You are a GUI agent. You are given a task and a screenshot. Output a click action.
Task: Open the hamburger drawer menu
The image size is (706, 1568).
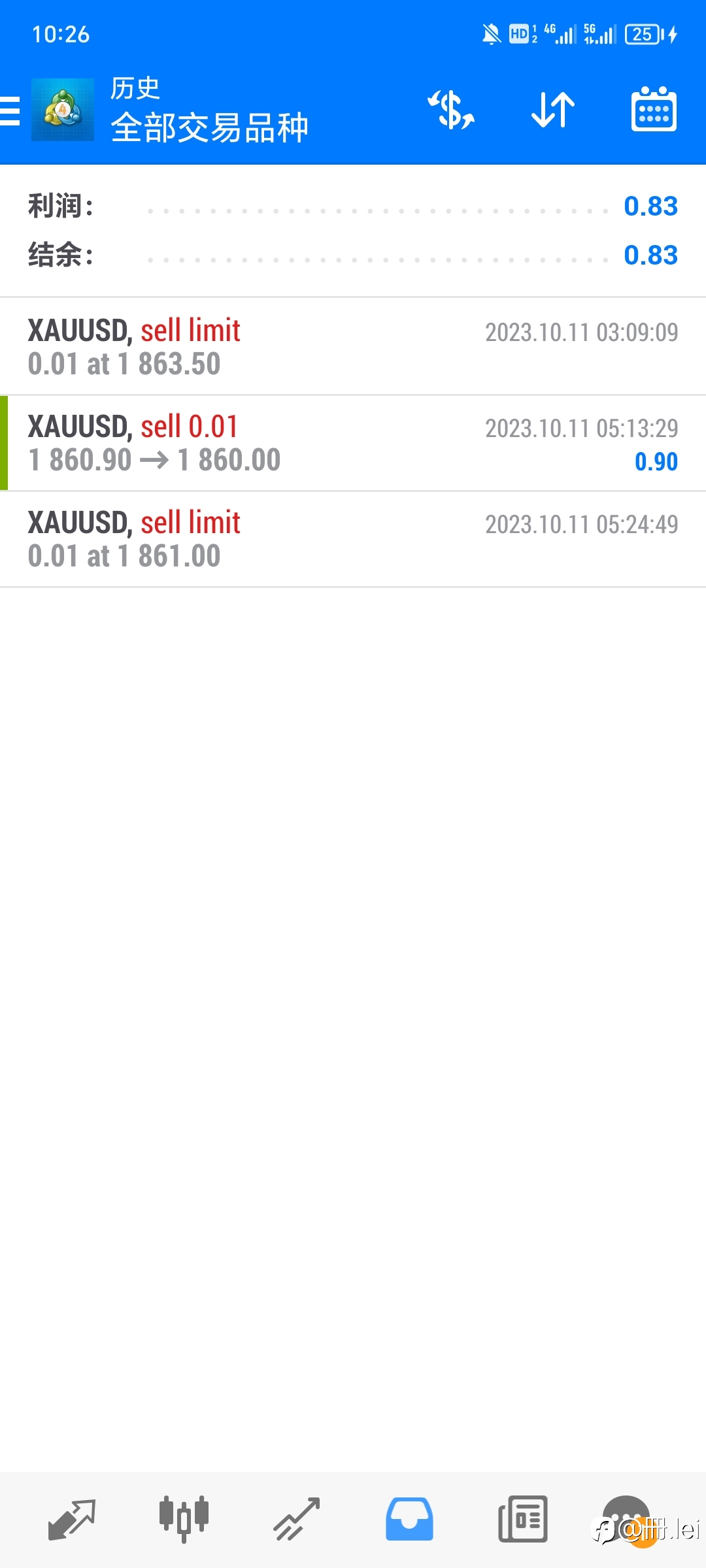(x=10, y=110)
